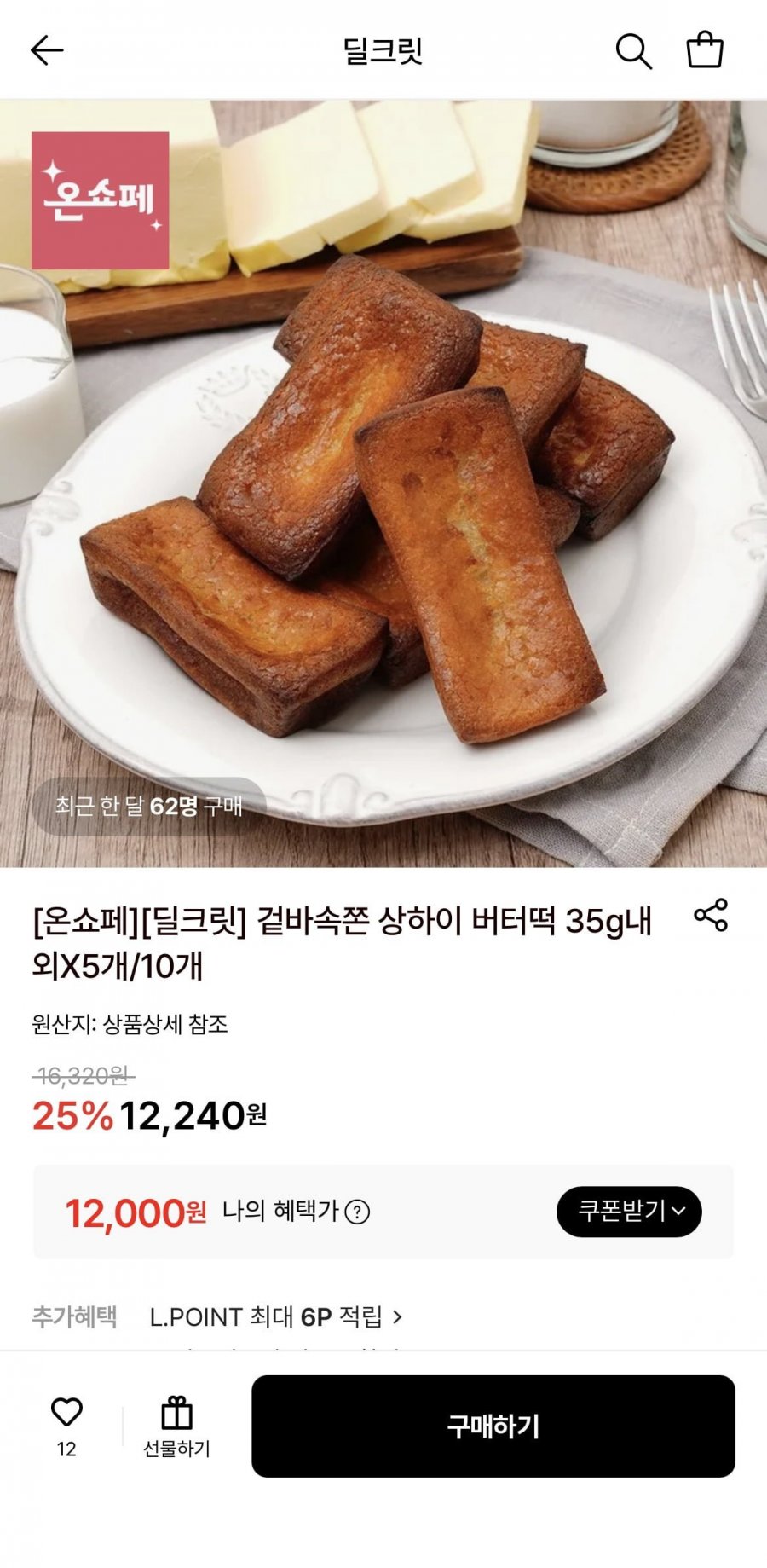The width and height of the screenshot is (767, 1568).
Task: Tap the crossed-out 16,320원 original price
Action: tap(79, 1076)
